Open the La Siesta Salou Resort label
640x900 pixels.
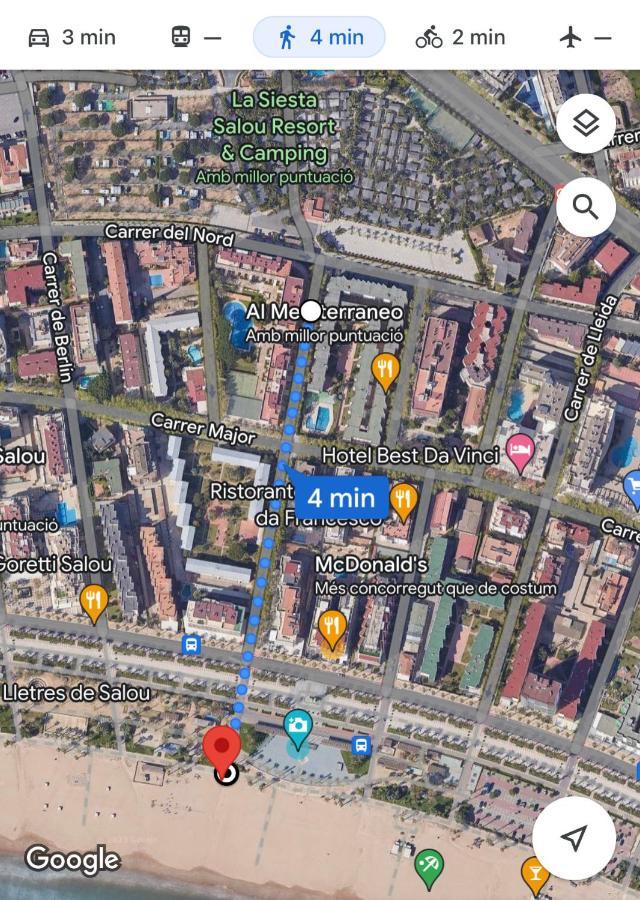[x=273, y=127]
